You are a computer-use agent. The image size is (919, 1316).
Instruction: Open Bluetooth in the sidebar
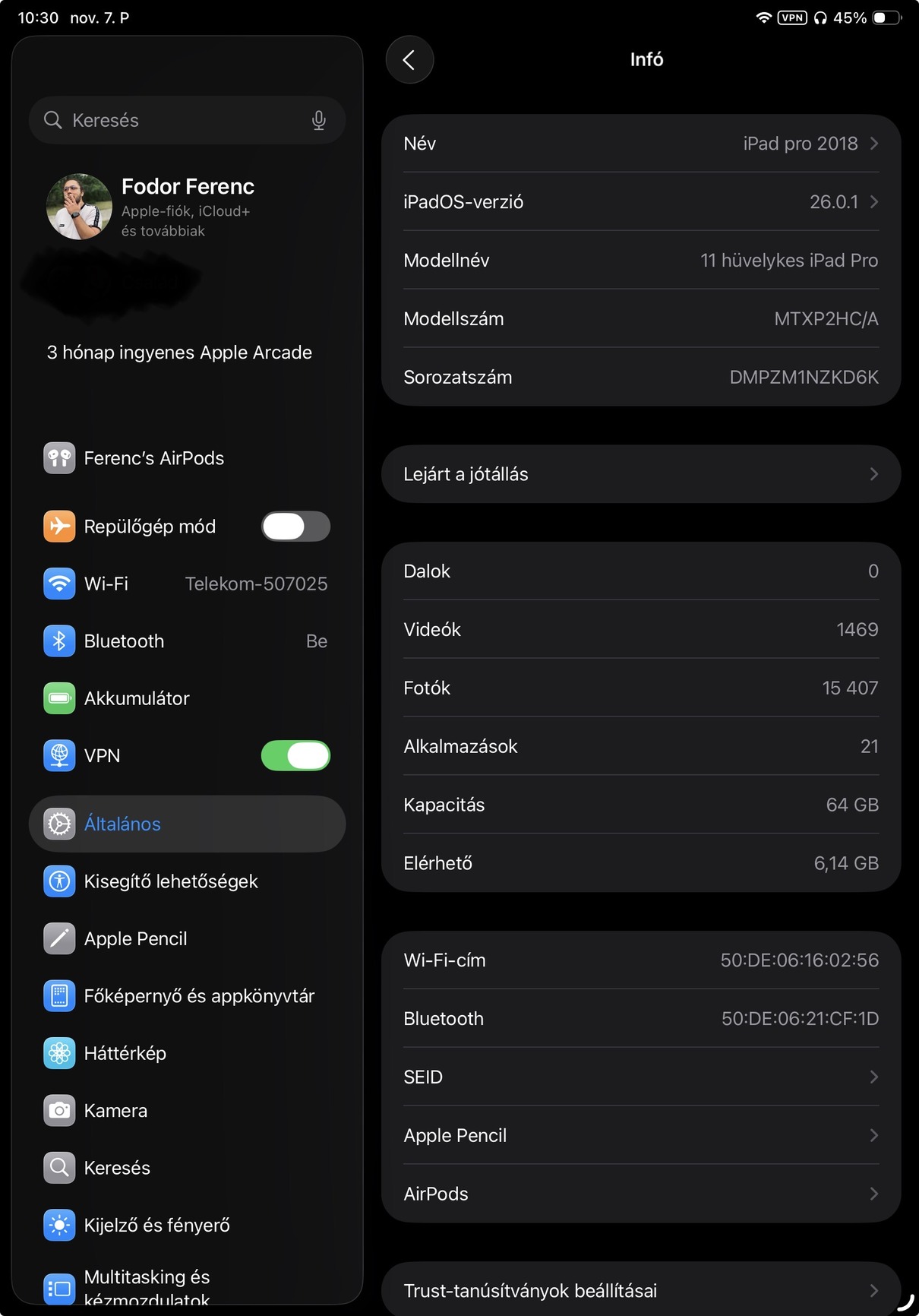(x=186, y=641)
